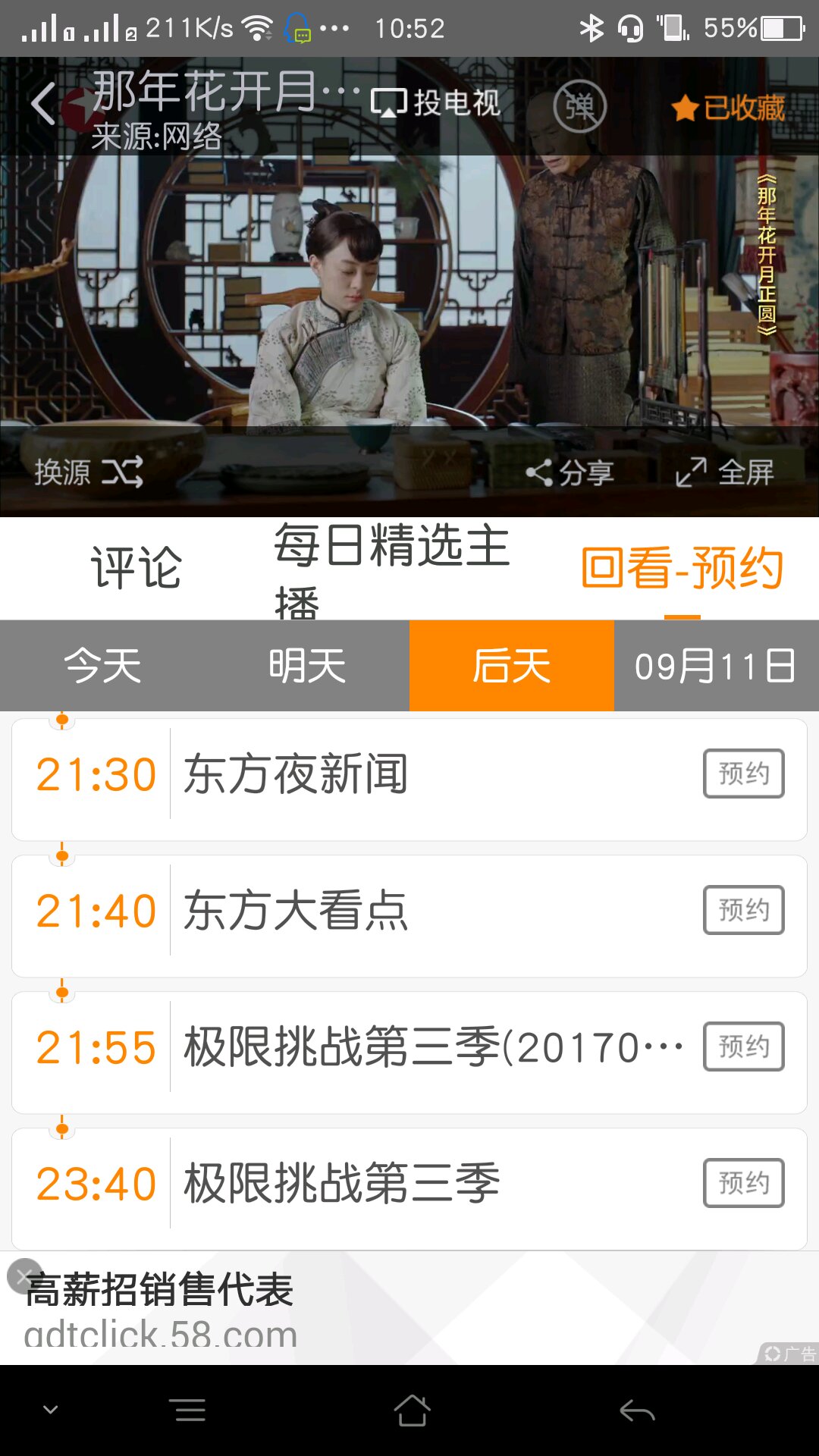This screenshot has height=1456, width=819.
Task: Toggle the 弹 bullet comments icon
Action: coord(579,106)
